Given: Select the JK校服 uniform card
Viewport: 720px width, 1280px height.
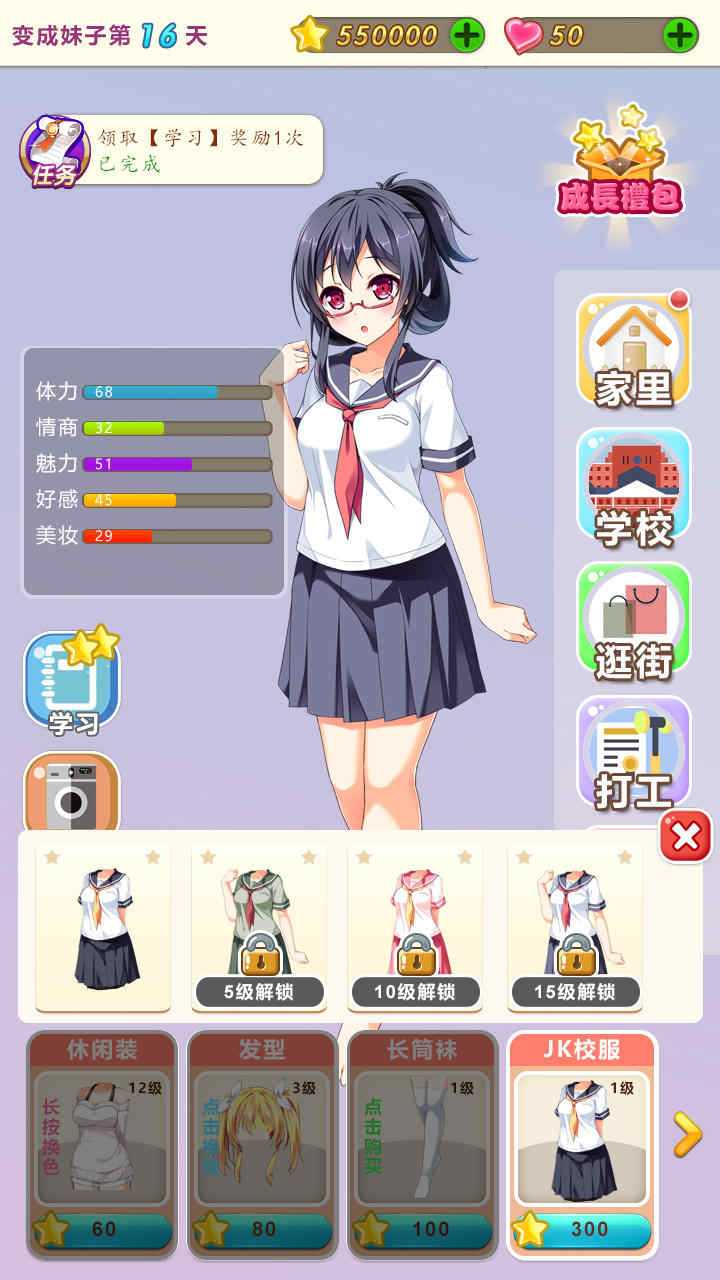Looking at the screenshot, I should click(582, 1144).
